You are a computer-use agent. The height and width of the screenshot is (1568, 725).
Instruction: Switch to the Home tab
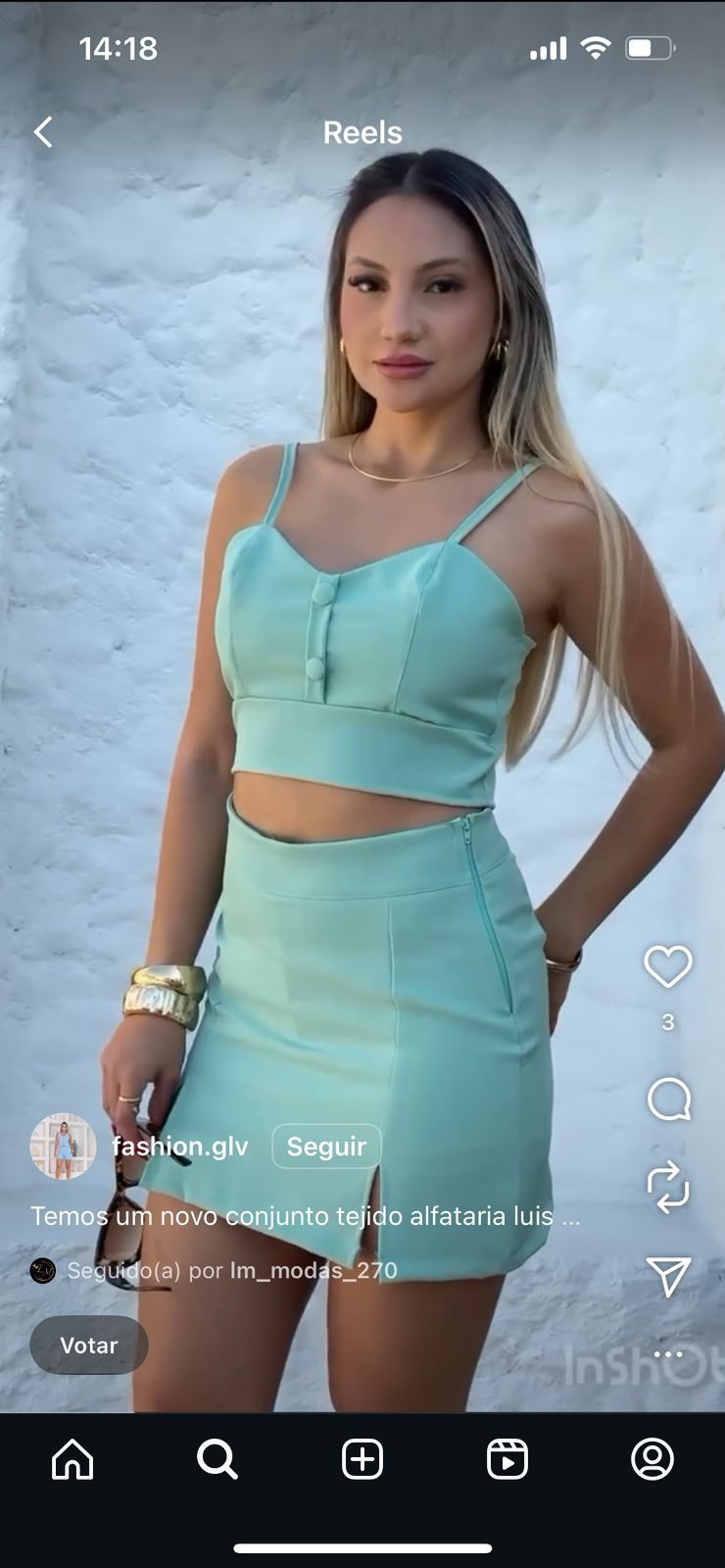72,1459
